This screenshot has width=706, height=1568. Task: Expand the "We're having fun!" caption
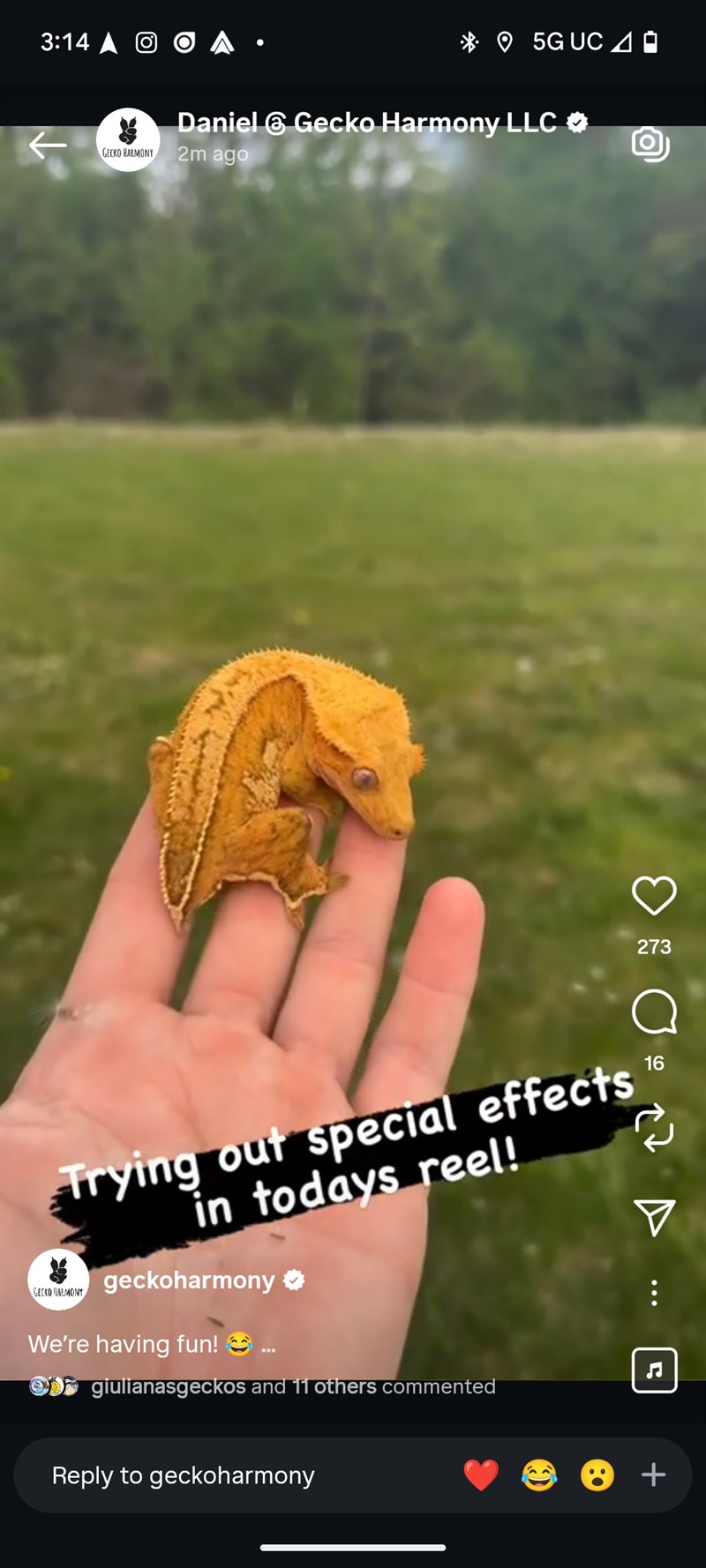268,1346
